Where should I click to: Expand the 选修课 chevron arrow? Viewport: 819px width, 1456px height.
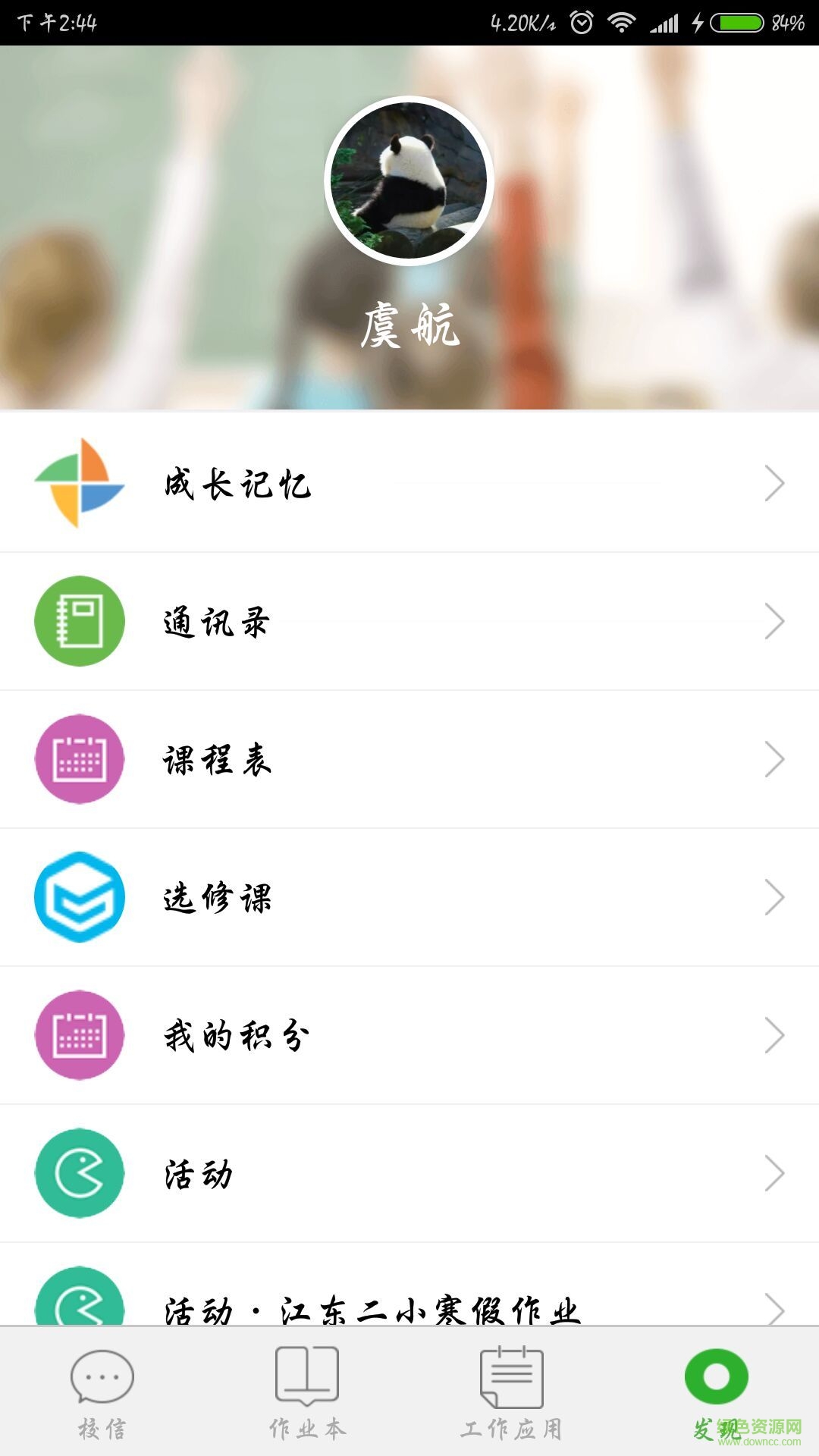point(775,898)
